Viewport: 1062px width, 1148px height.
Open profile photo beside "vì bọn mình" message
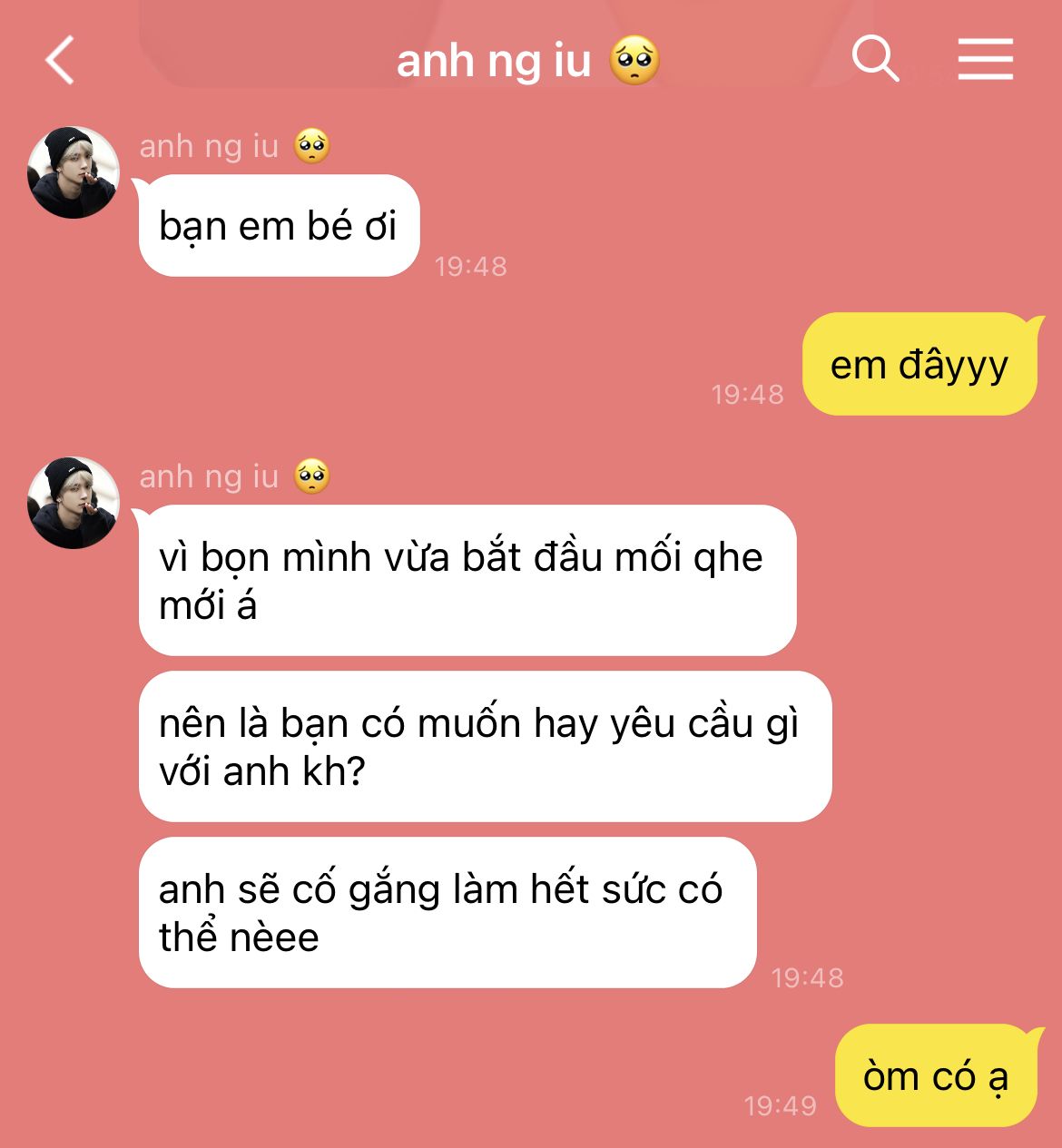click(74, 503)
